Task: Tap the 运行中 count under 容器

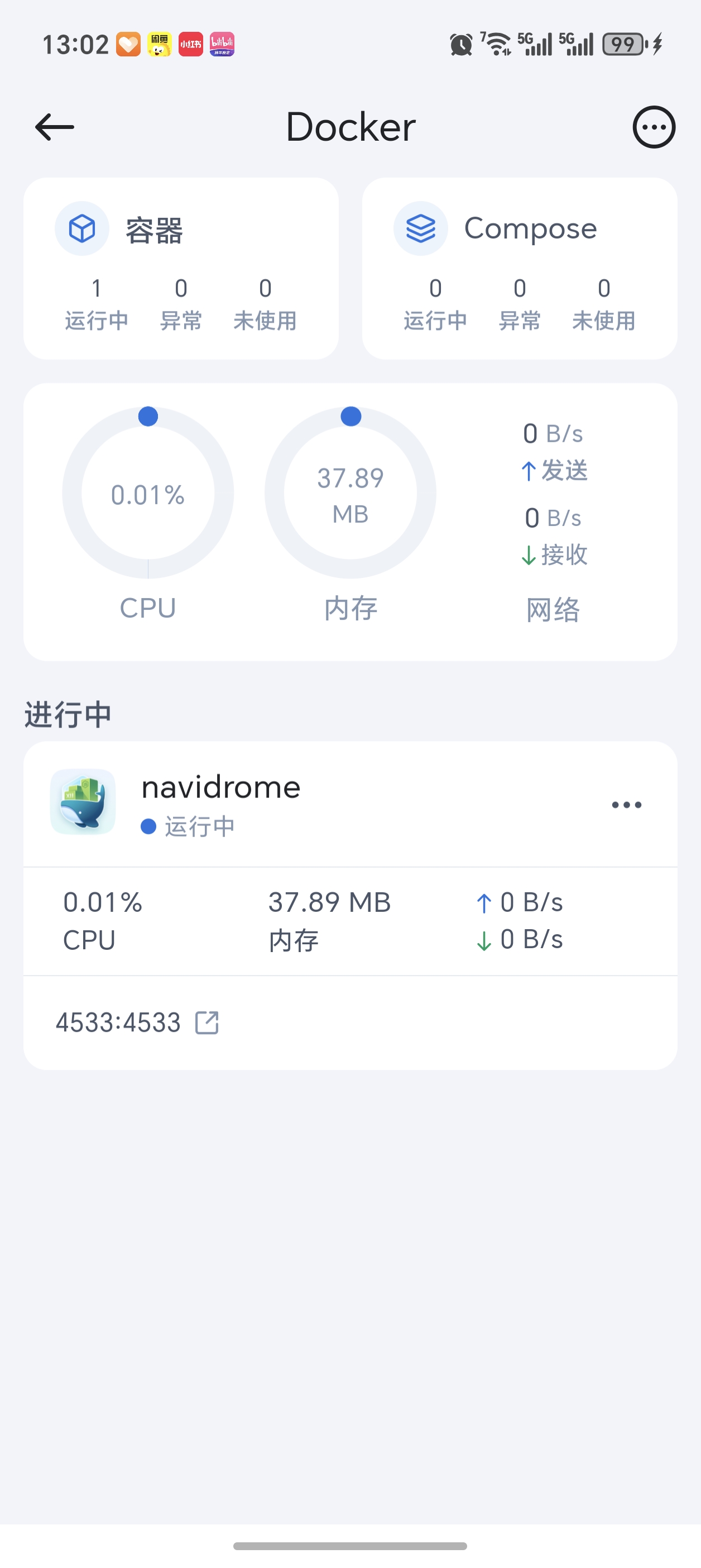Action: point(95,303)
